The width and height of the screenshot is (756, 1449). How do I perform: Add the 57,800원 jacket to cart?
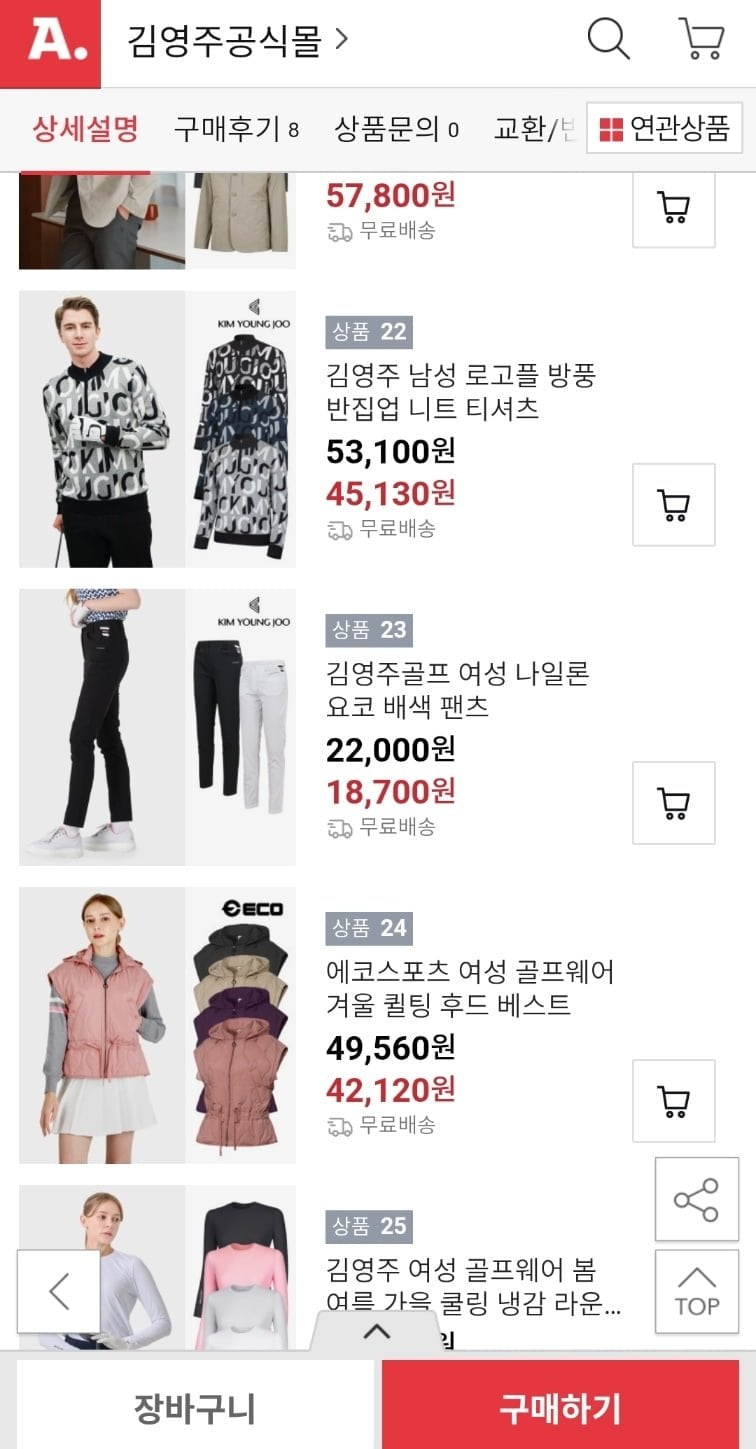(673, 207)
